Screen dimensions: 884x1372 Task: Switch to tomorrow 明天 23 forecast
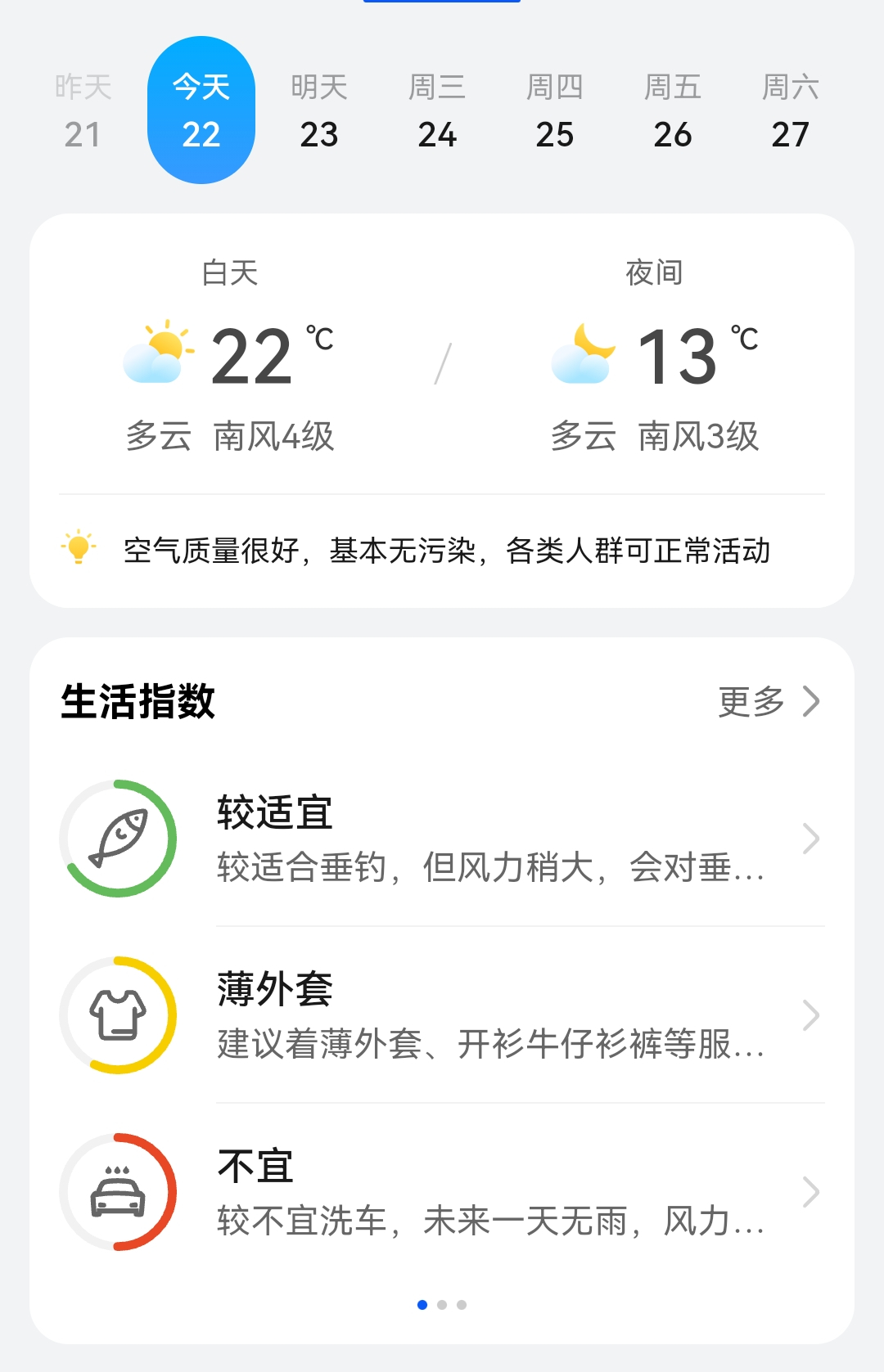pyautogui.click(x=319, y=111)
